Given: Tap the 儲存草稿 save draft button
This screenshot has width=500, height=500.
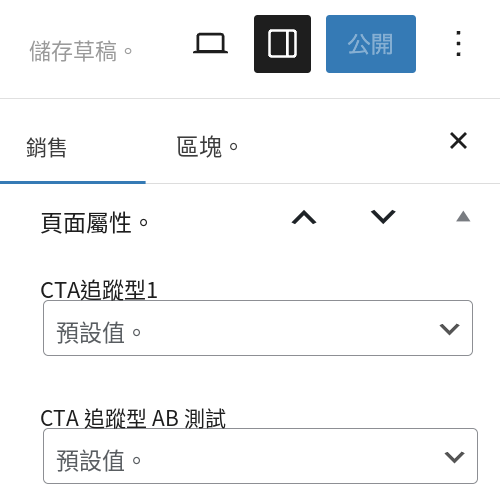Looking at the screenshot, I should pos(81,51).
